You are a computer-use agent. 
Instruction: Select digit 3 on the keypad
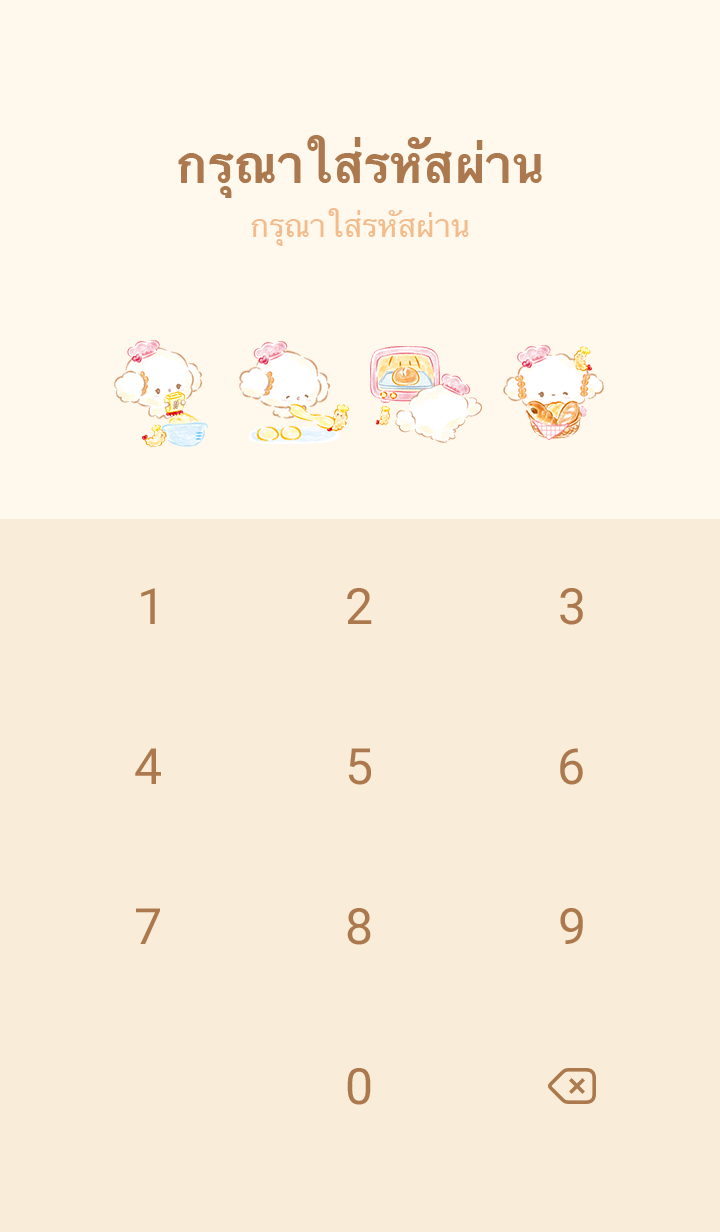pyautogui.click(x=570, y=607)
